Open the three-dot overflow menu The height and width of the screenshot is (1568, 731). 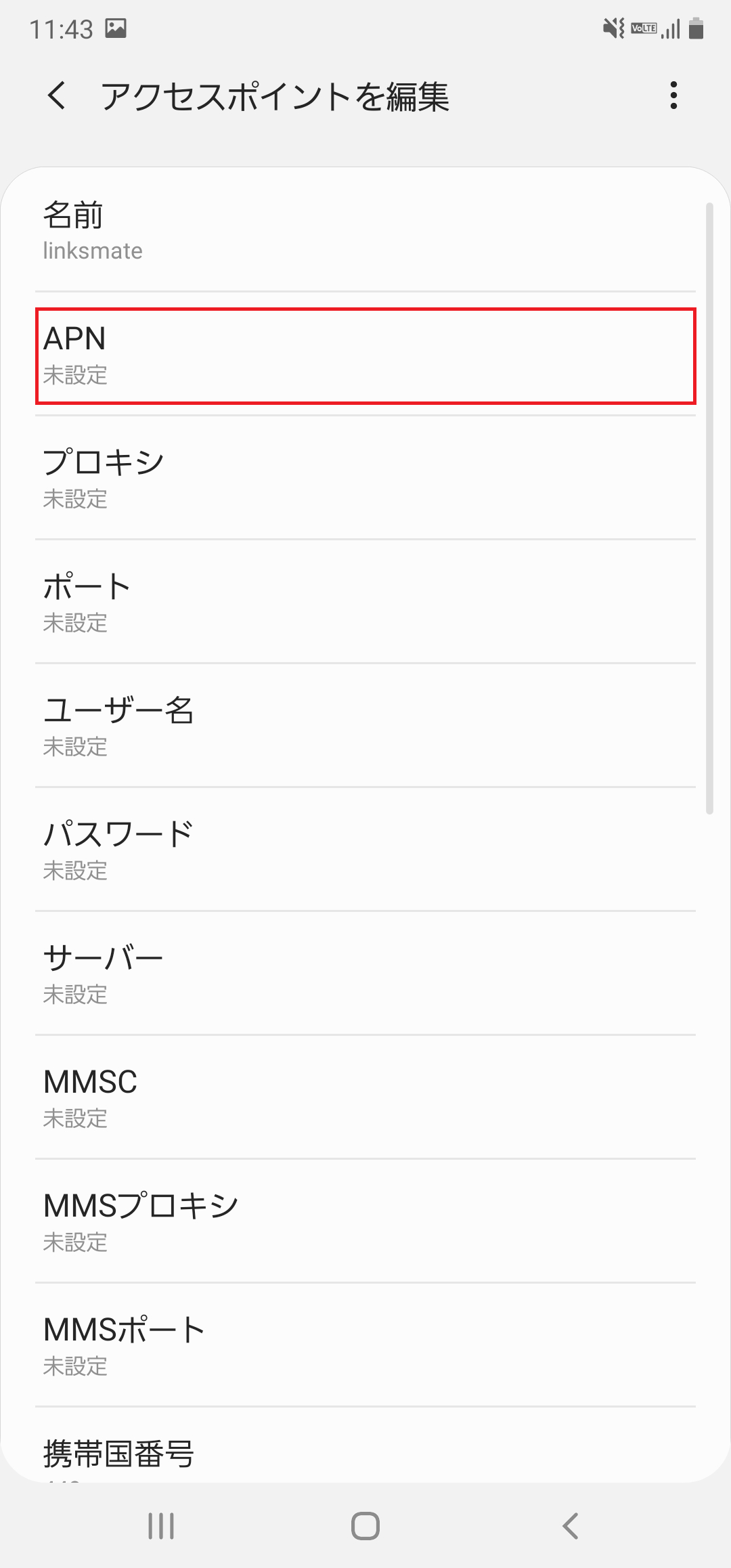[x=673, y=95]
